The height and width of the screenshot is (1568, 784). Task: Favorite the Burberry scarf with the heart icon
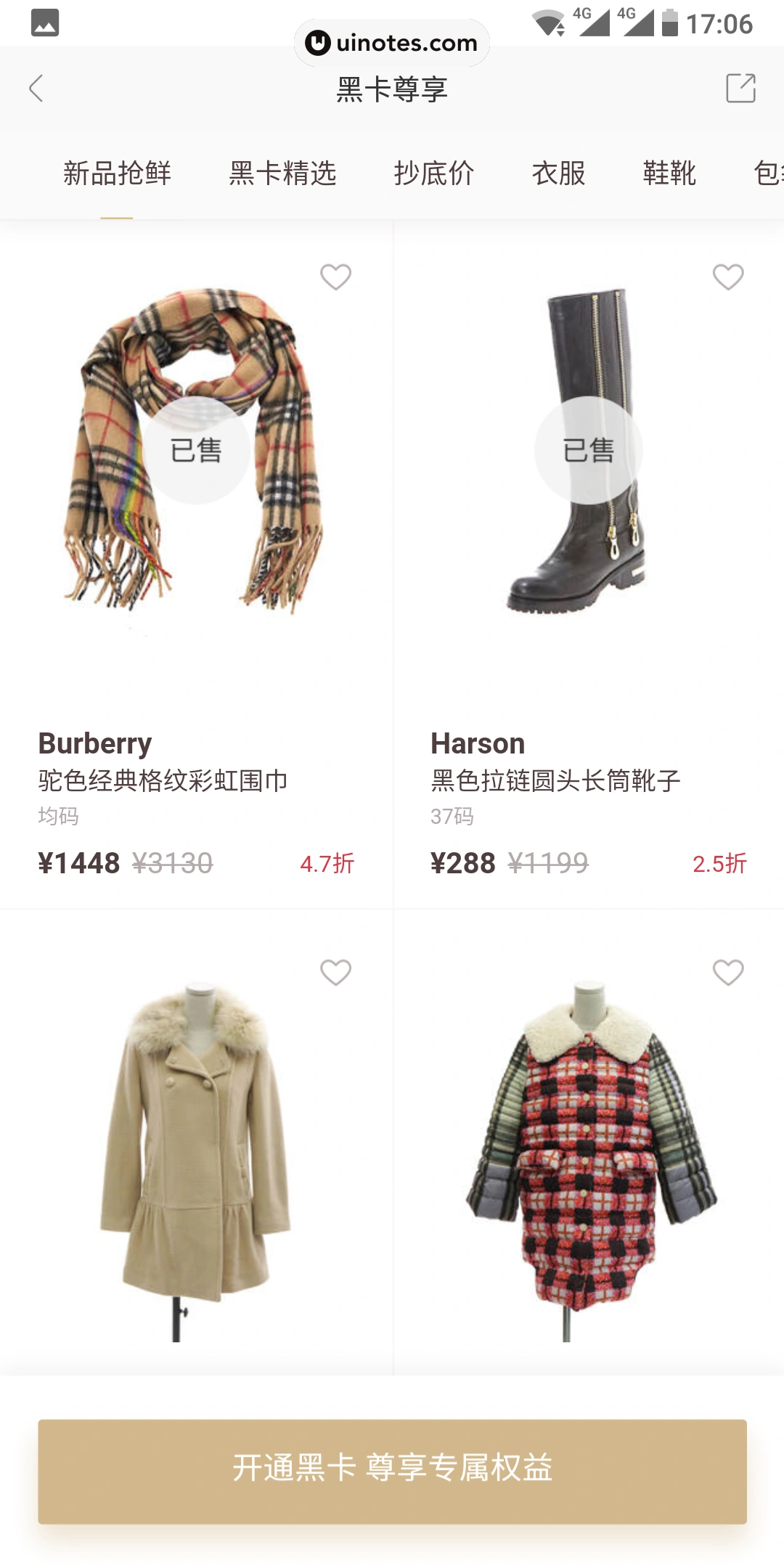(335, 277)
